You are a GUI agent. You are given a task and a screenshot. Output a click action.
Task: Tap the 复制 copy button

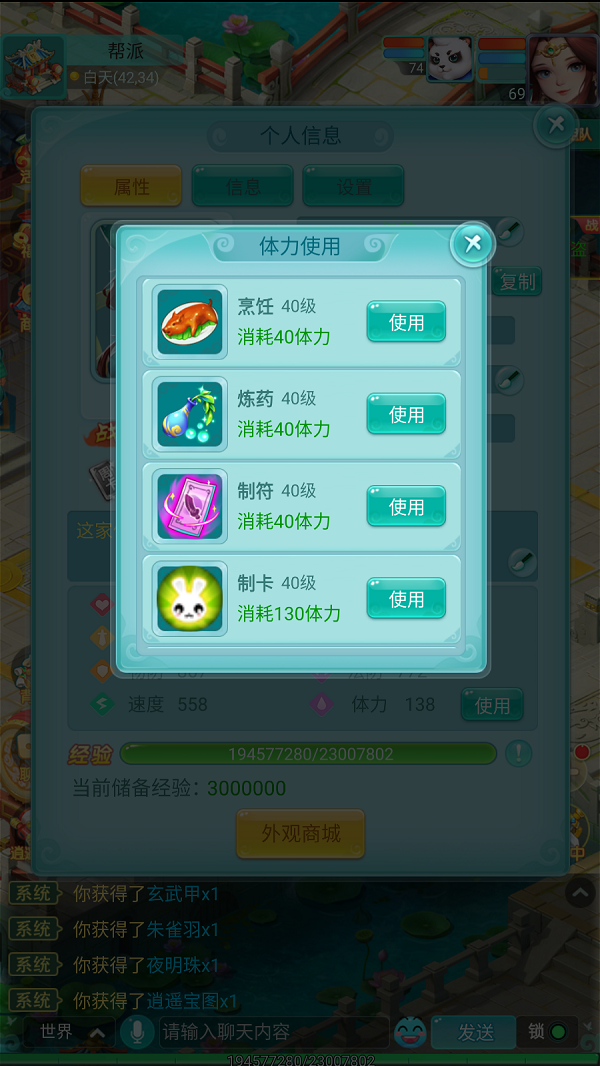point(518,282)
